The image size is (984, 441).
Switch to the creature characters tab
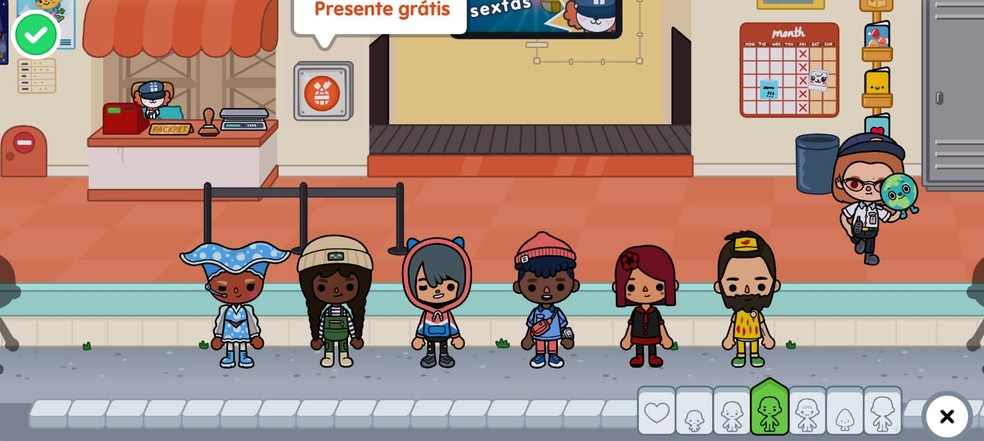point(845,413)
